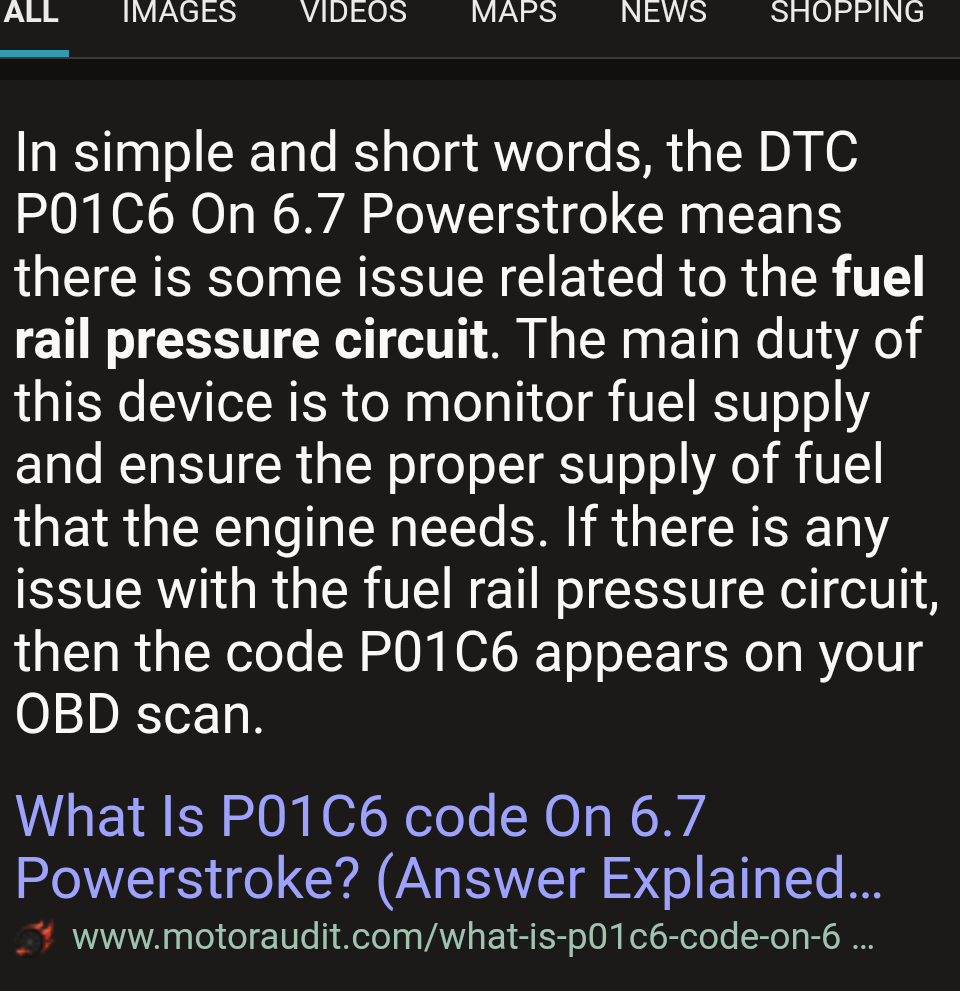Switch to the IMAGES tab
The image size is (960, 991).
coord(178,14)
